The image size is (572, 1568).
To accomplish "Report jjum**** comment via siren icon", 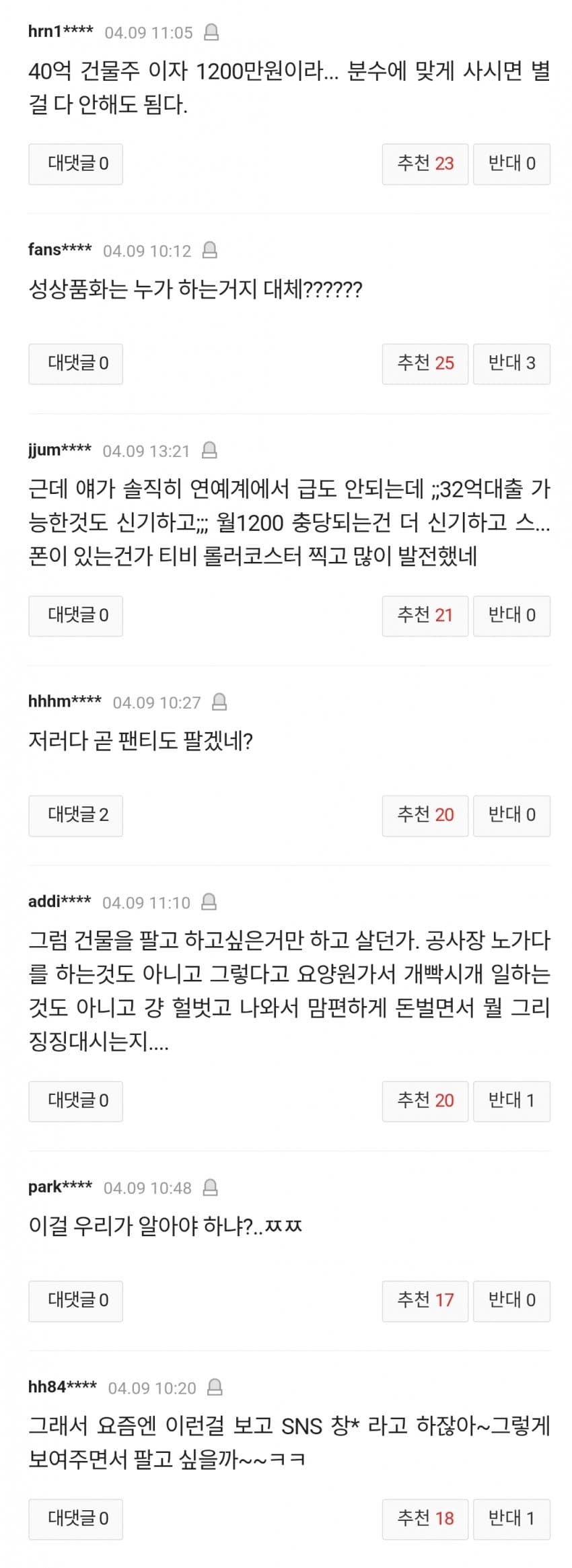I will (209, 450).
